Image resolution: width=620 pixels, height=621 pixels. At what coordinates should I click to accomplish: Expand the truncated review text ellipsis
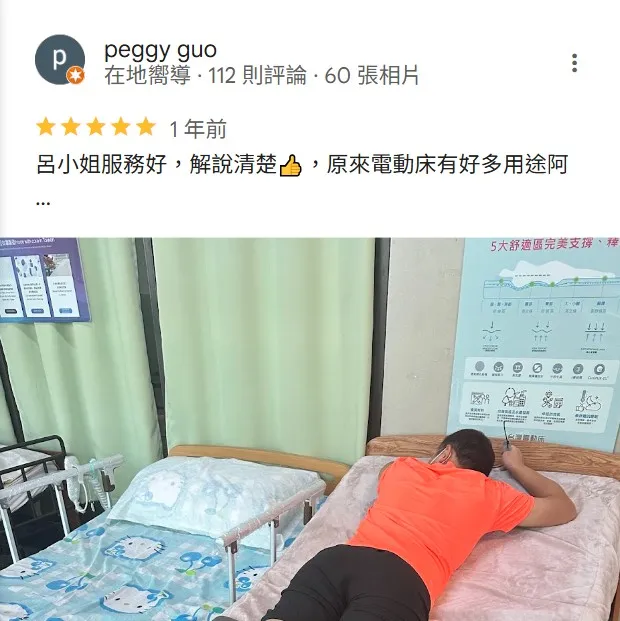click(x=42, y=200)
